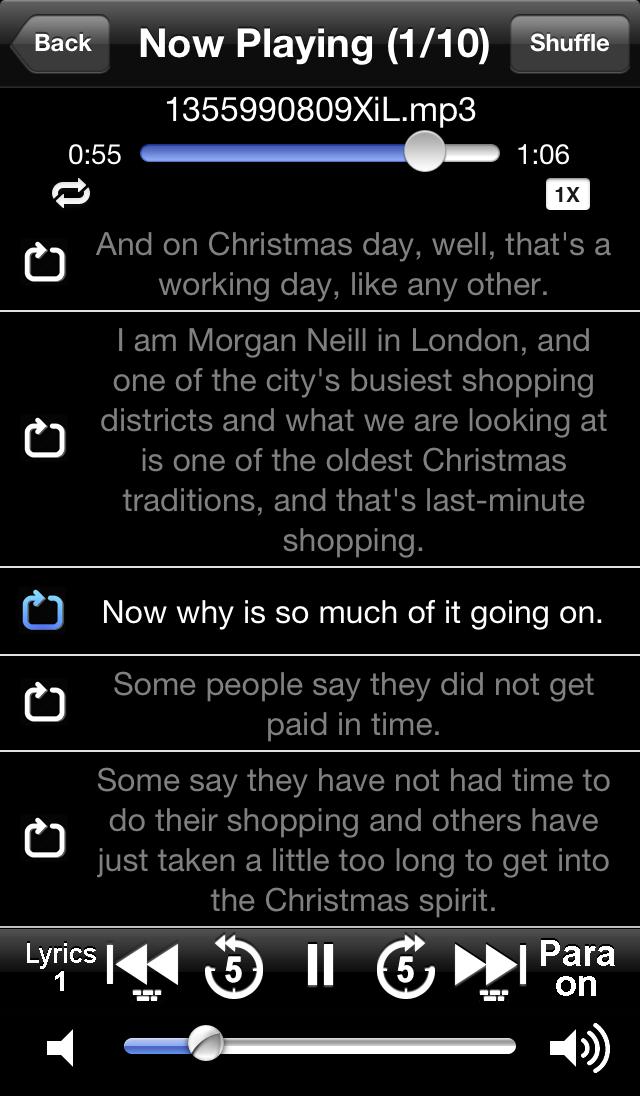Jump to line "Some people say they did not"
This screenshot has height=1096, width=640.
pyautogui.click(x=354, y=704)
